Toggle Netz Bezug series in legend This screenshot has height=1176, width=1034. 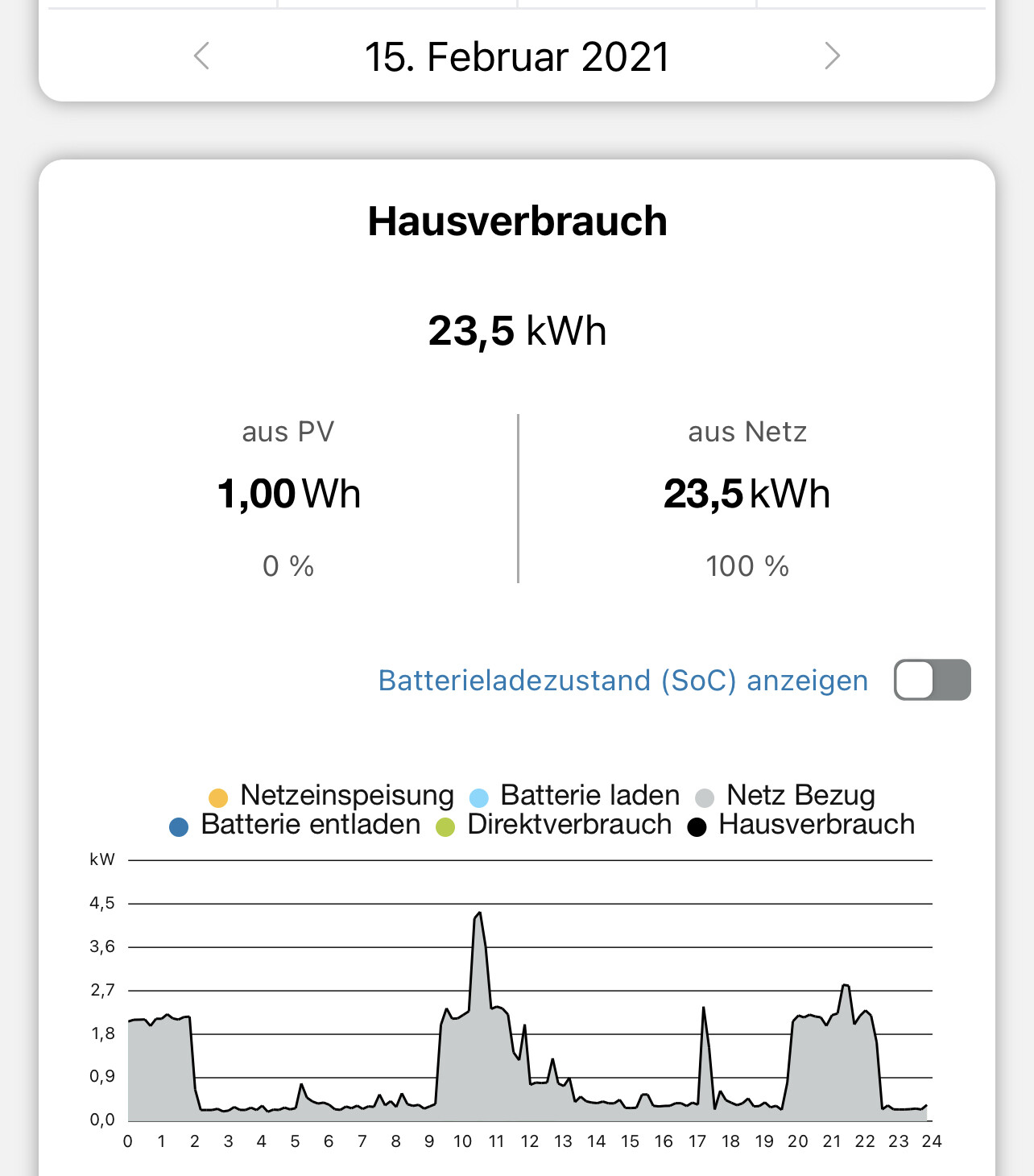click(786, 796)
